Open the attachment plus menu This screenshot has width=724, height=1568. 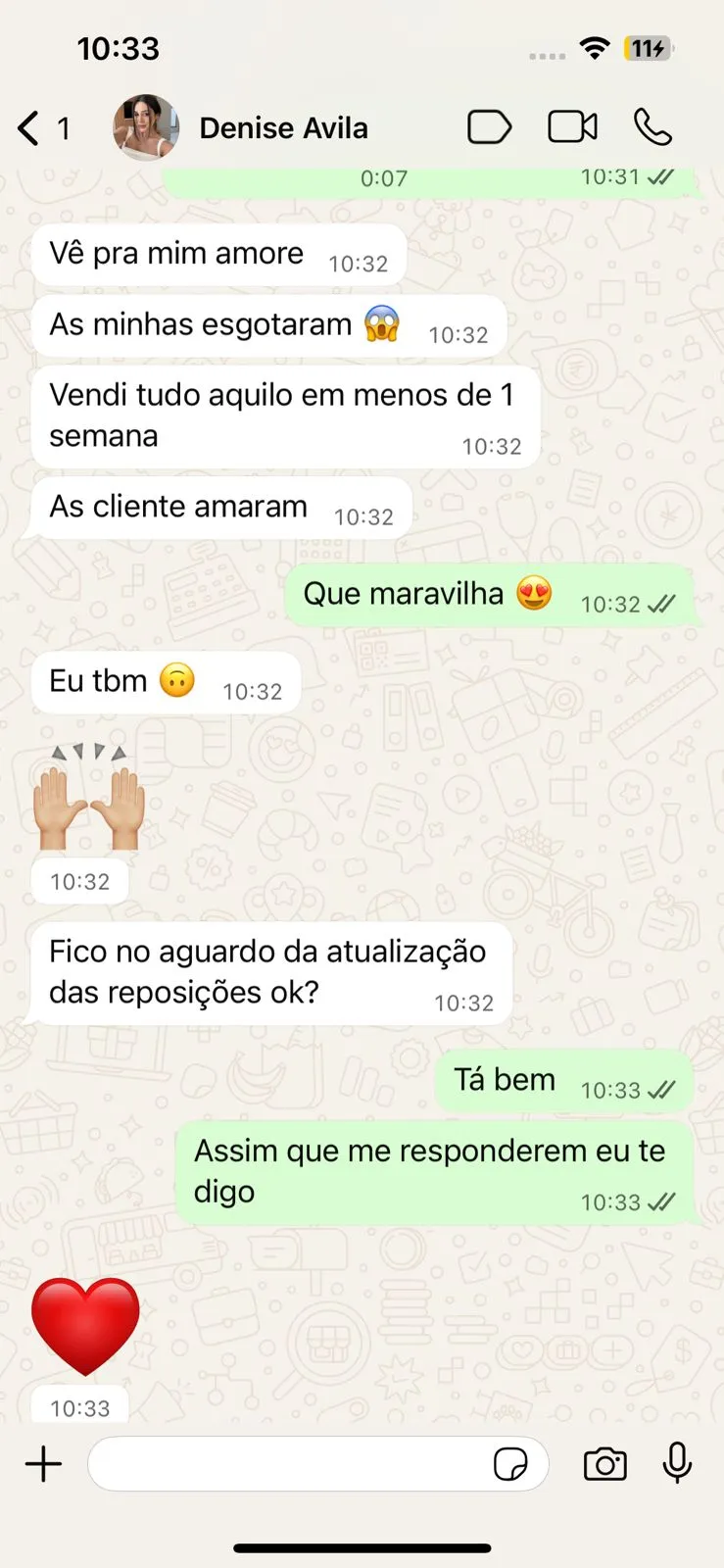pos(43,1464)
